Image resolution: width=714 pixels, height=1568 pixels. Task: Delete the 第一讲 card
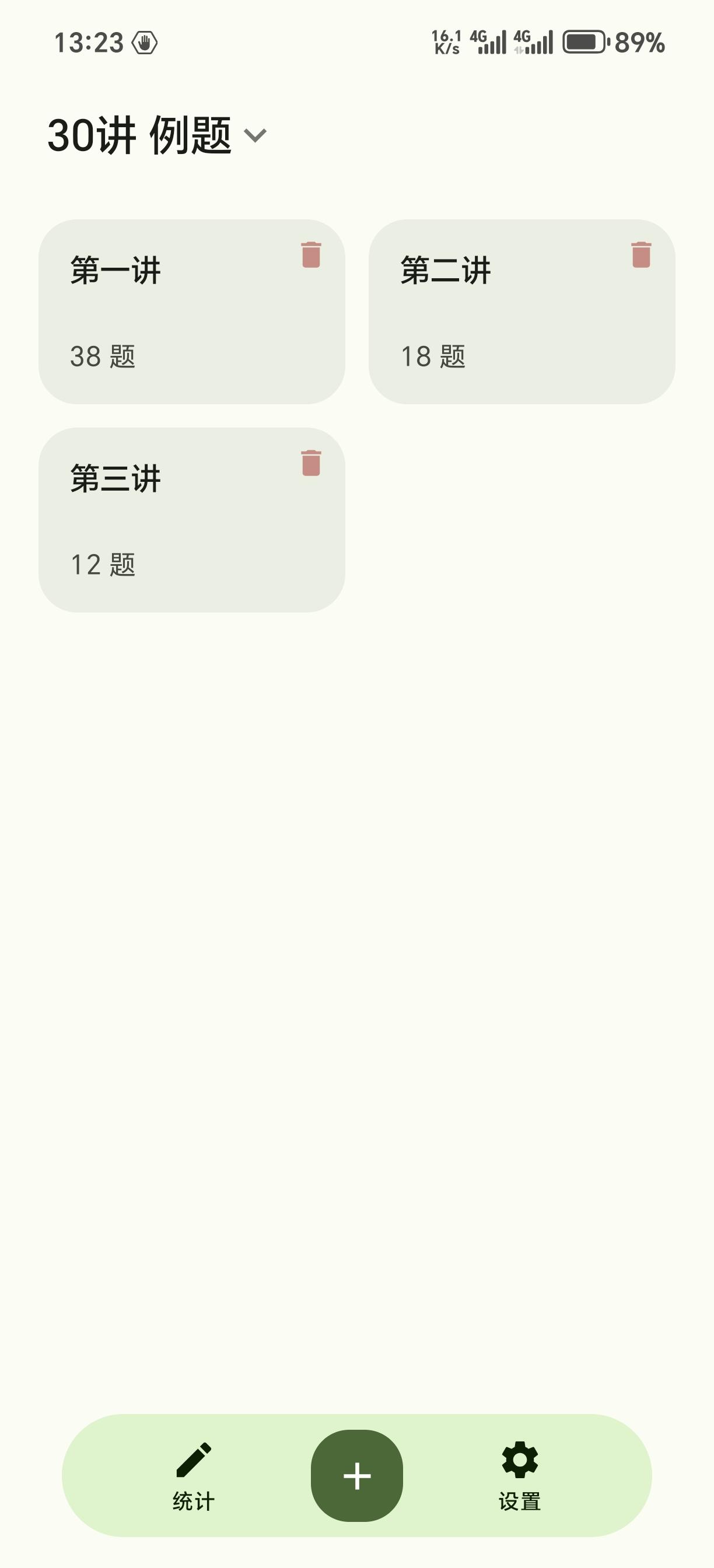coord(311,254)
